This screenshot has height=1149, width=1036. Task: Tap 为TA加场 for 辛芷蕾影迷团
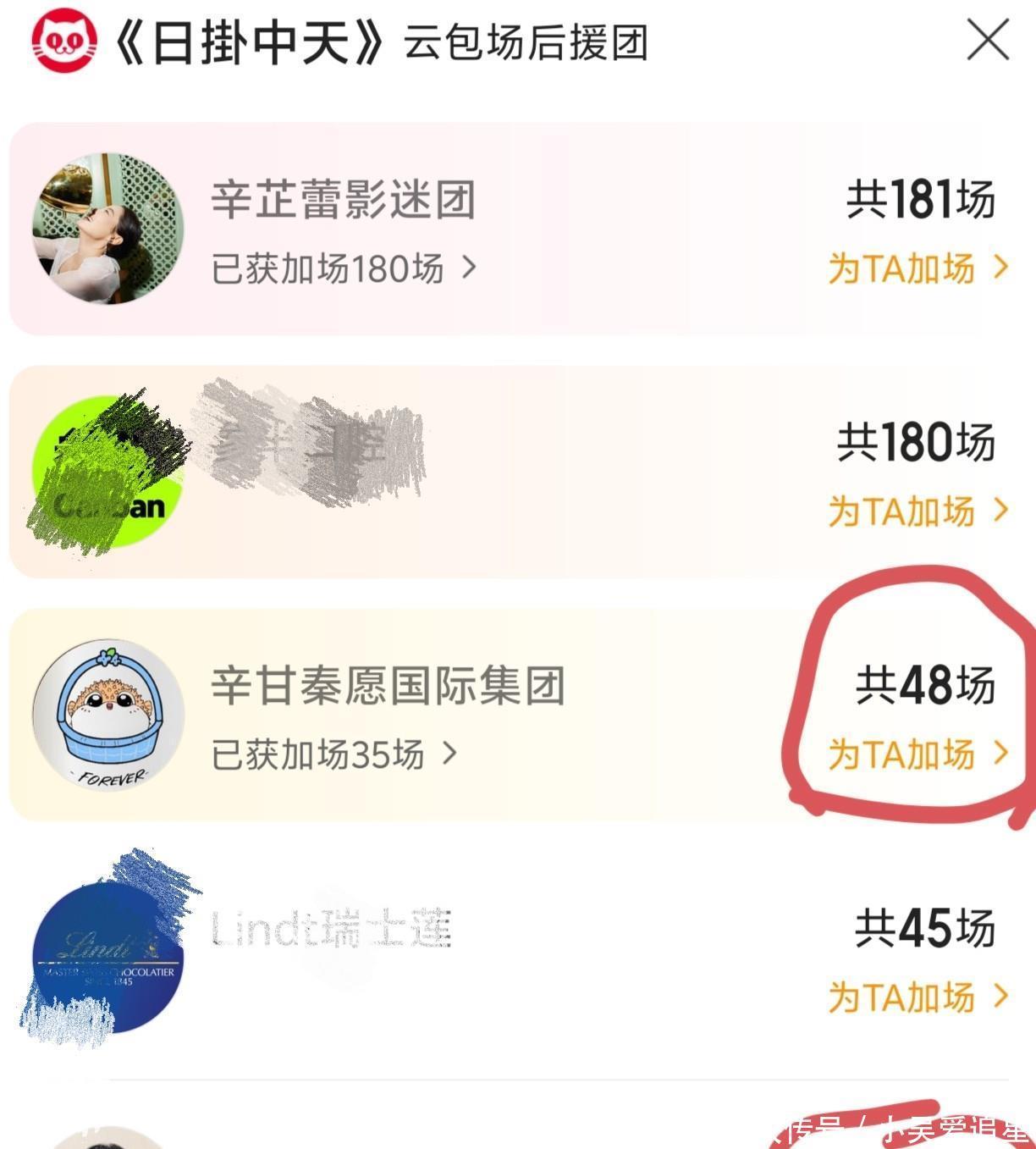click(x=918, y=268)
